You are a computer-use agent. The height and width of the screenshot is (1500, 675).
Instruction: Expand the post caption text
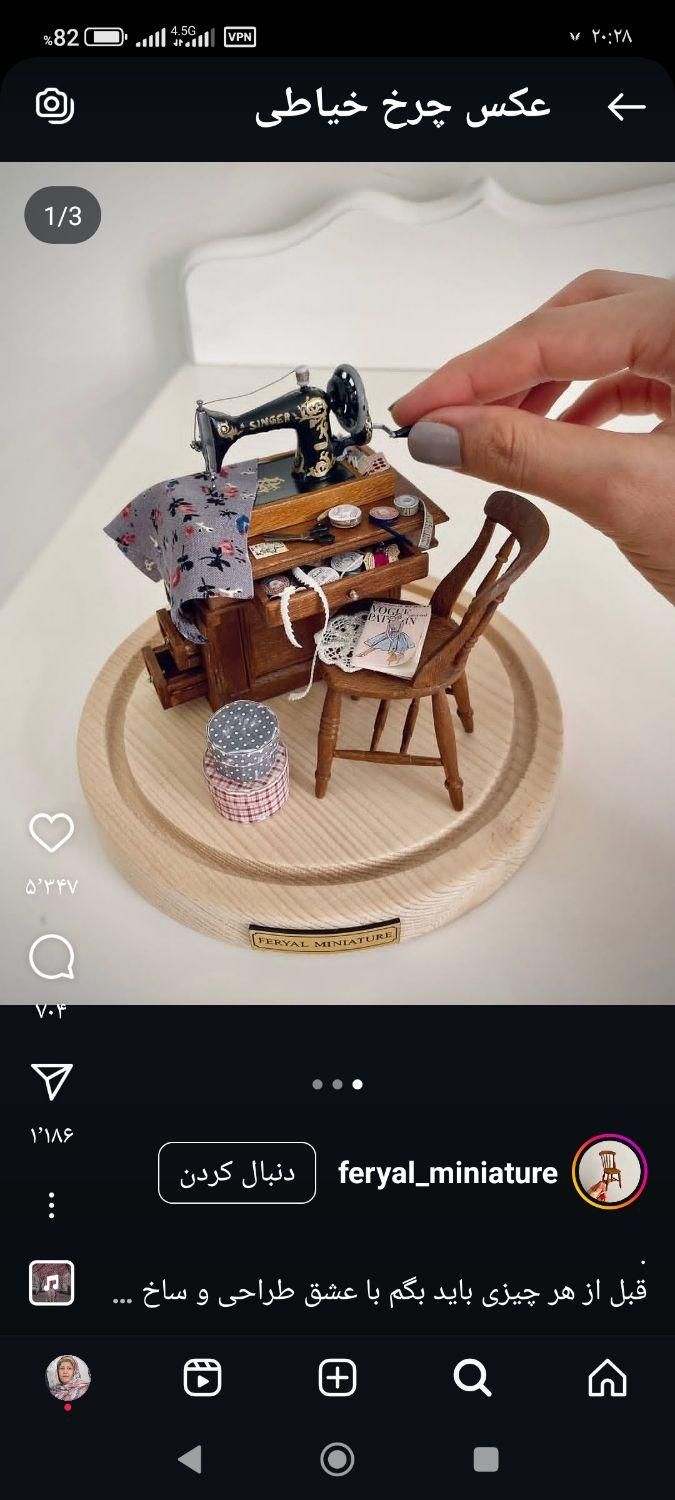pos(380,1291)
